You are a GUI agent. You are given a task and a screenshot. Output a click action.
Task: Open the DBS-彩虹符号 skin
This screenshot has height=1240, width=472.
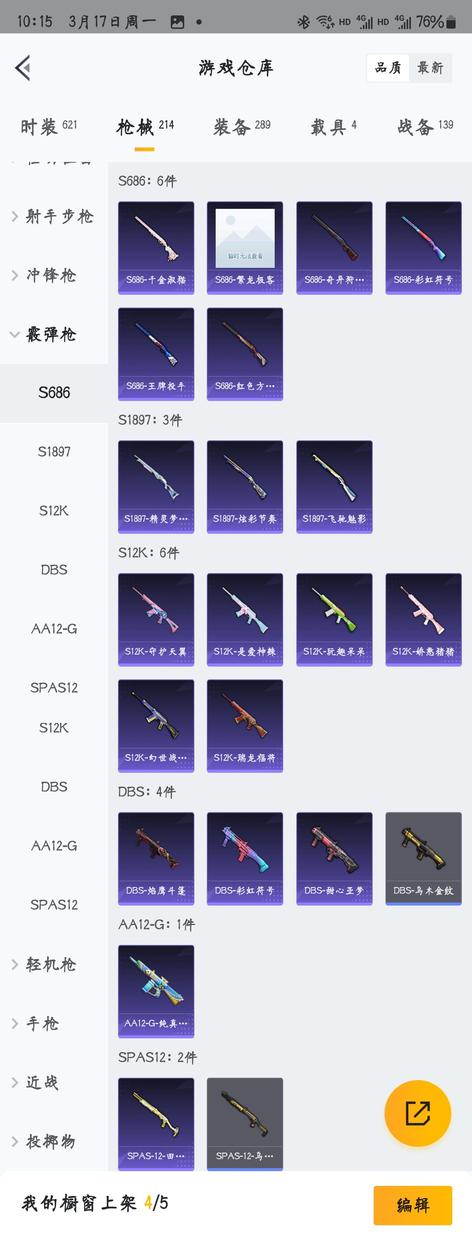click(245, 858)
